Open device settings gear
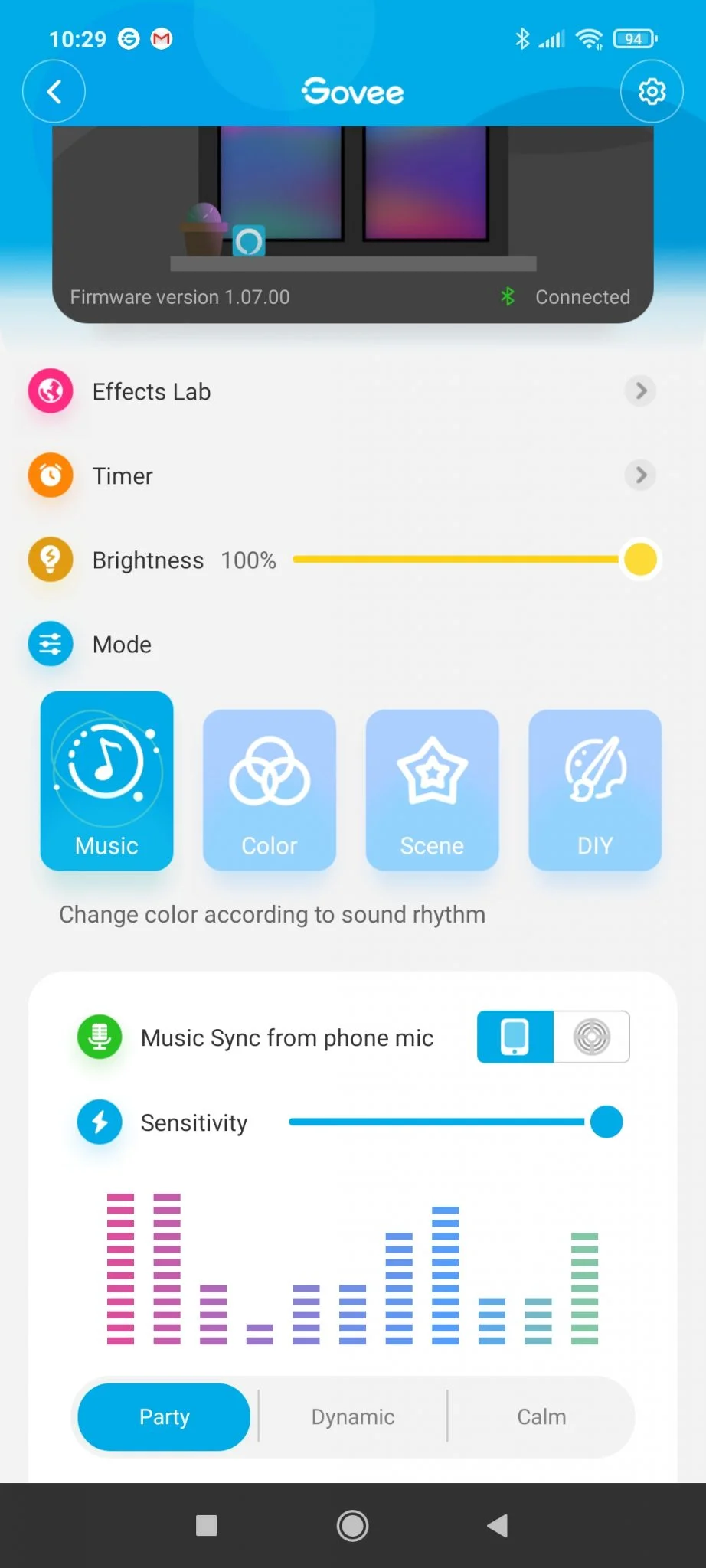The height and width of the screenshot is (1568, 706). (651, 92)
